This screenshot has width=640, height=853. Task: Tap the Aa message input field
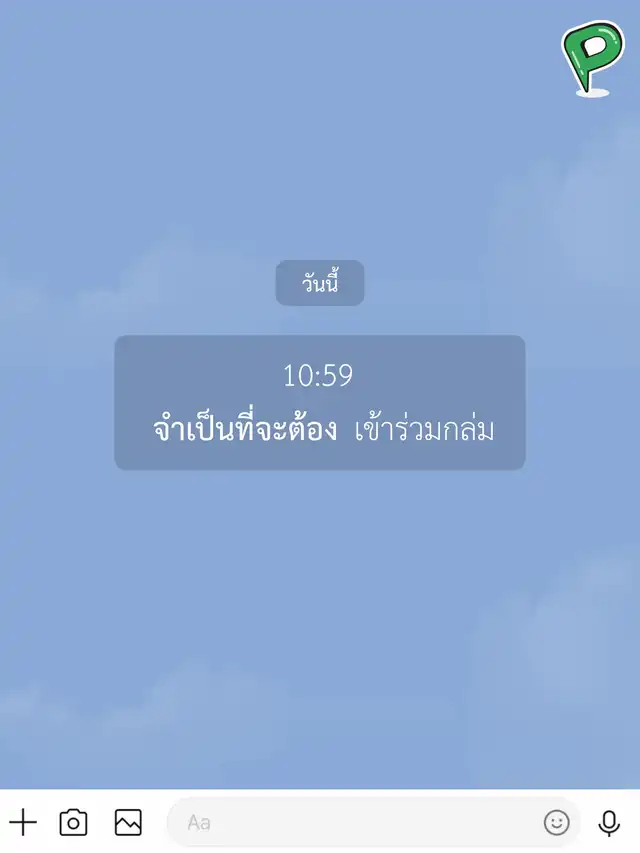[x=350, y=823]
